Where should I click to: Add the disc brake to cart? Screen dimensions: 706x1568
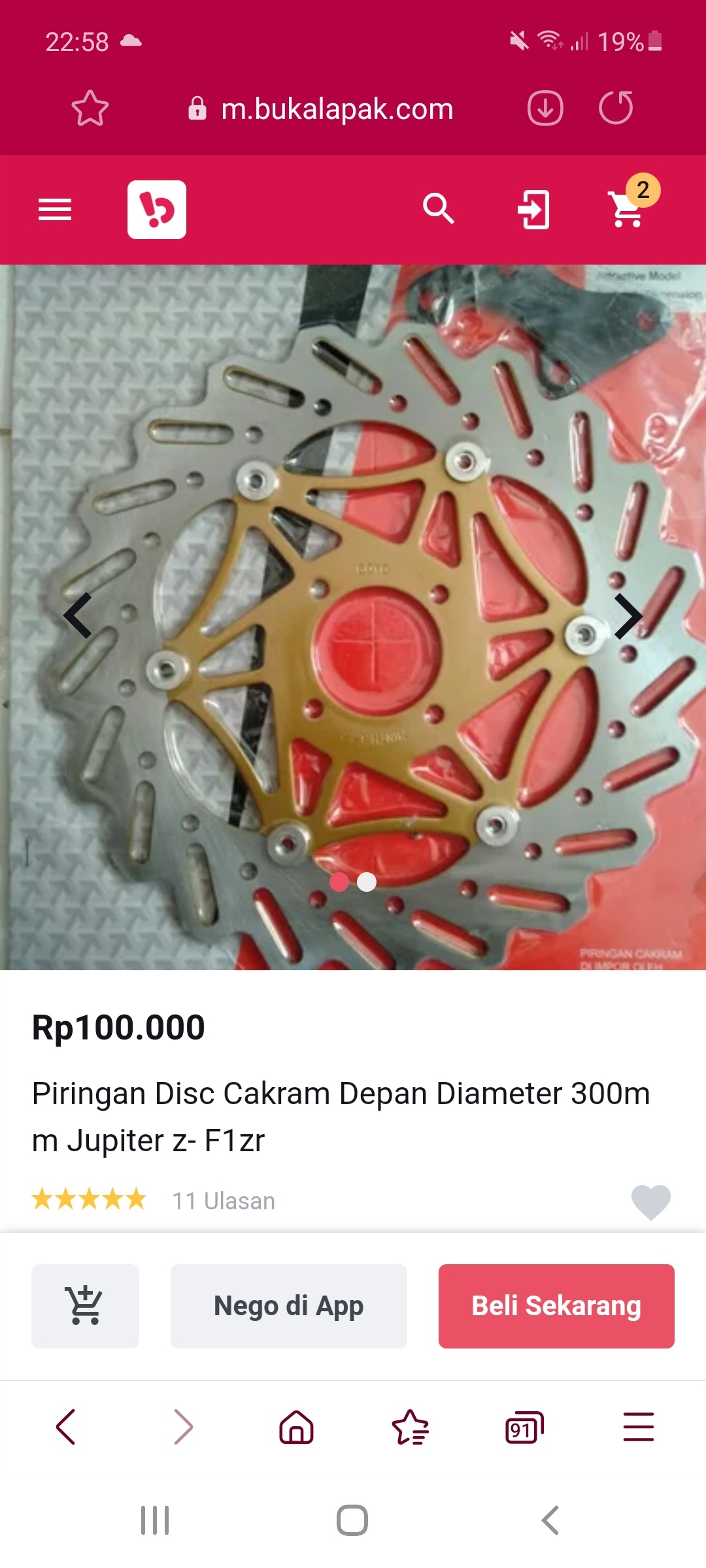click(x=85, y=1306)
